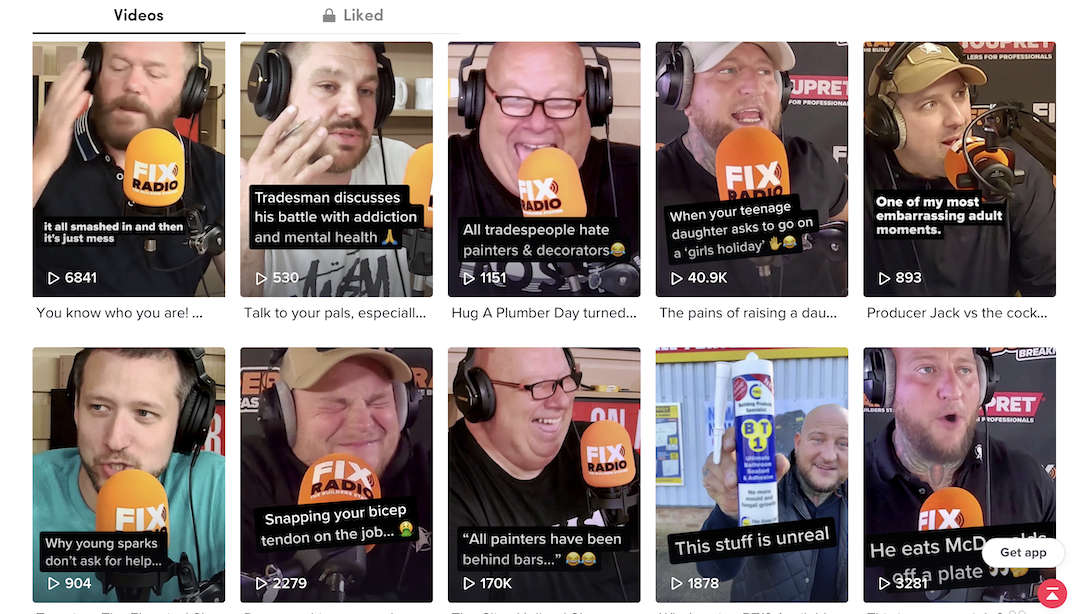Tap the red back-to-top arrow button
The height and width of the screenshot is (614, 1083).
(x=1051, y=592)
